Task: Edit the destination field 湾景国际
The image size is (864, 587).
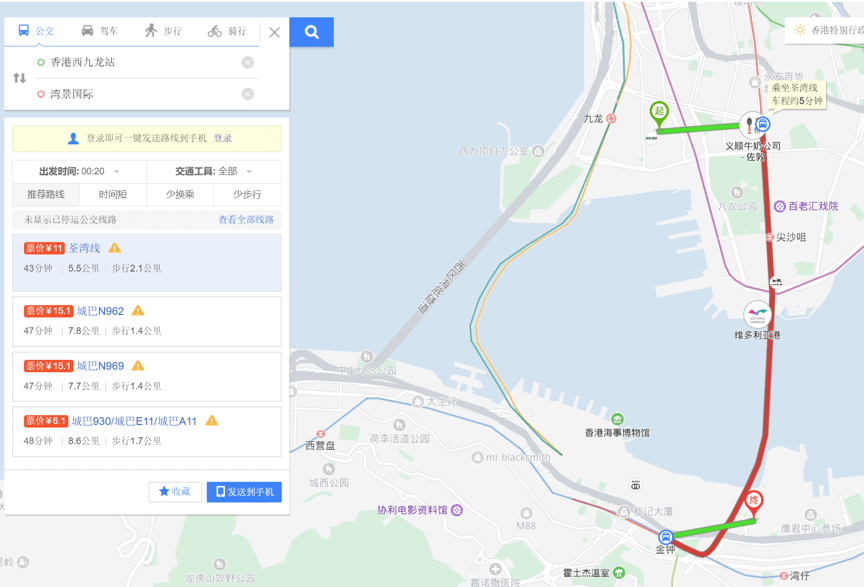Action: click(140, 94)
